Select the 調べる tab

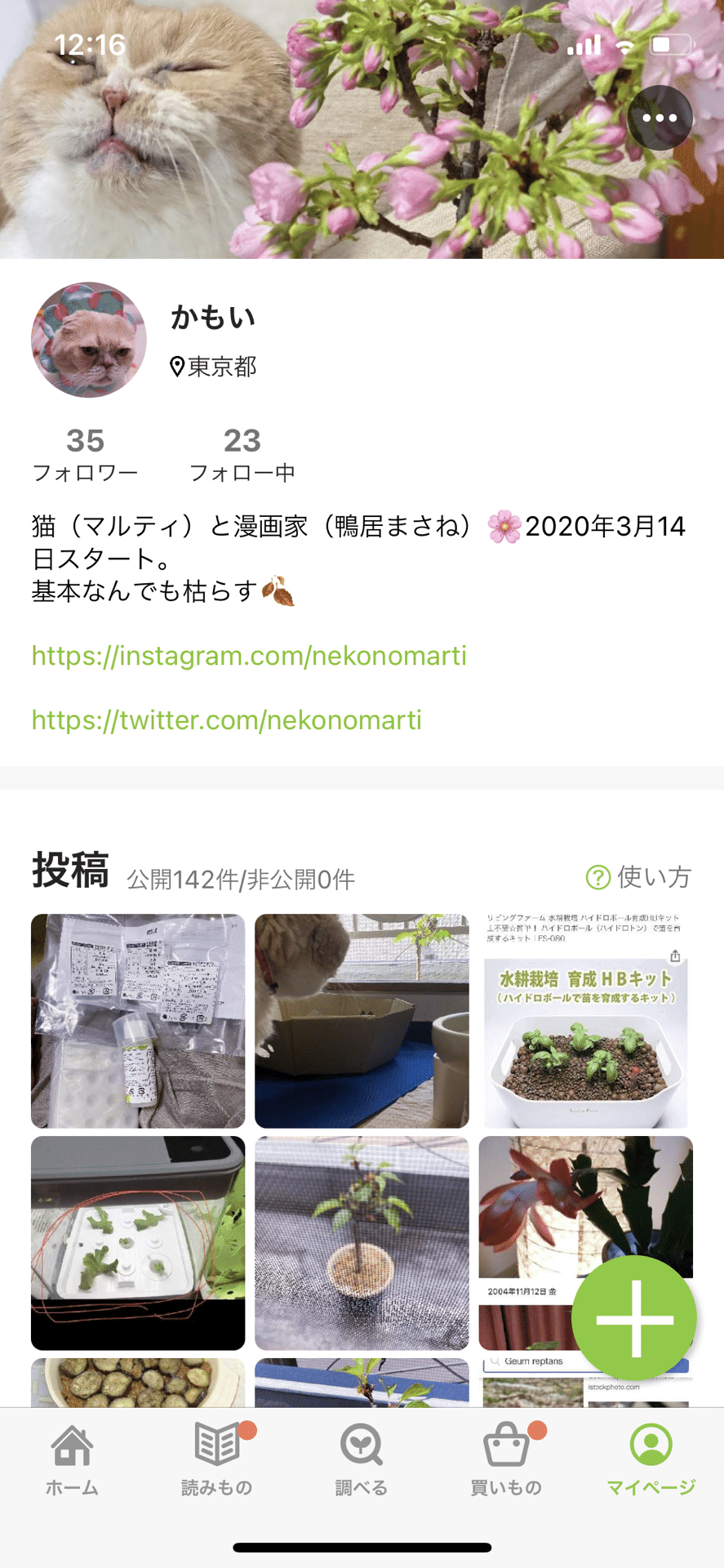(x=362, y=1459)
